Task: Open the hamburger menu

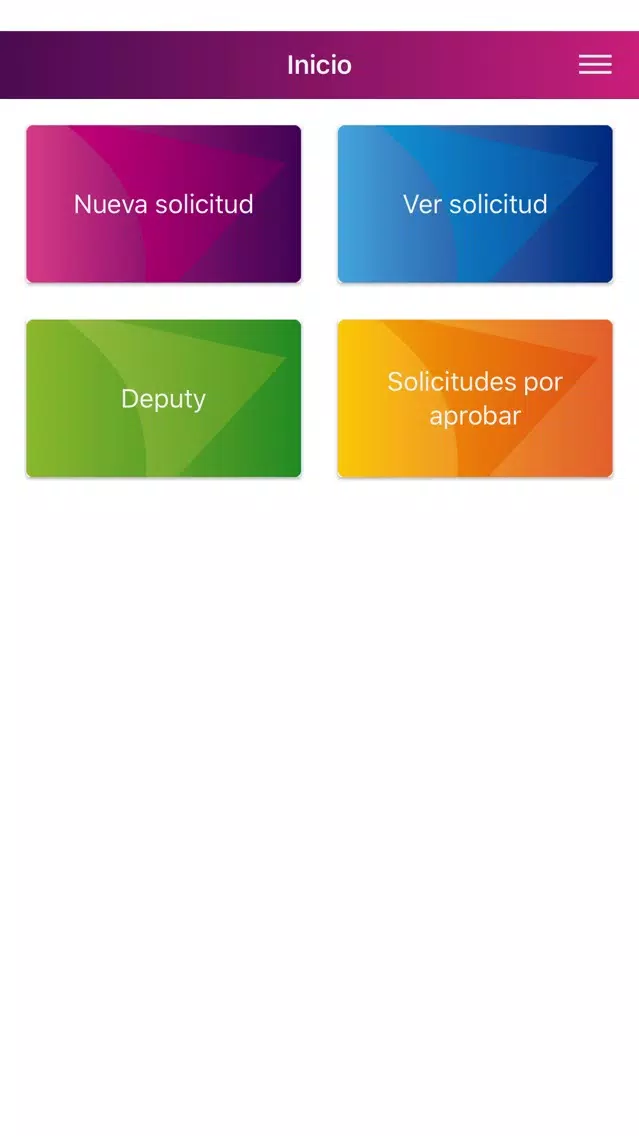Action: click(x=595, y=64)
